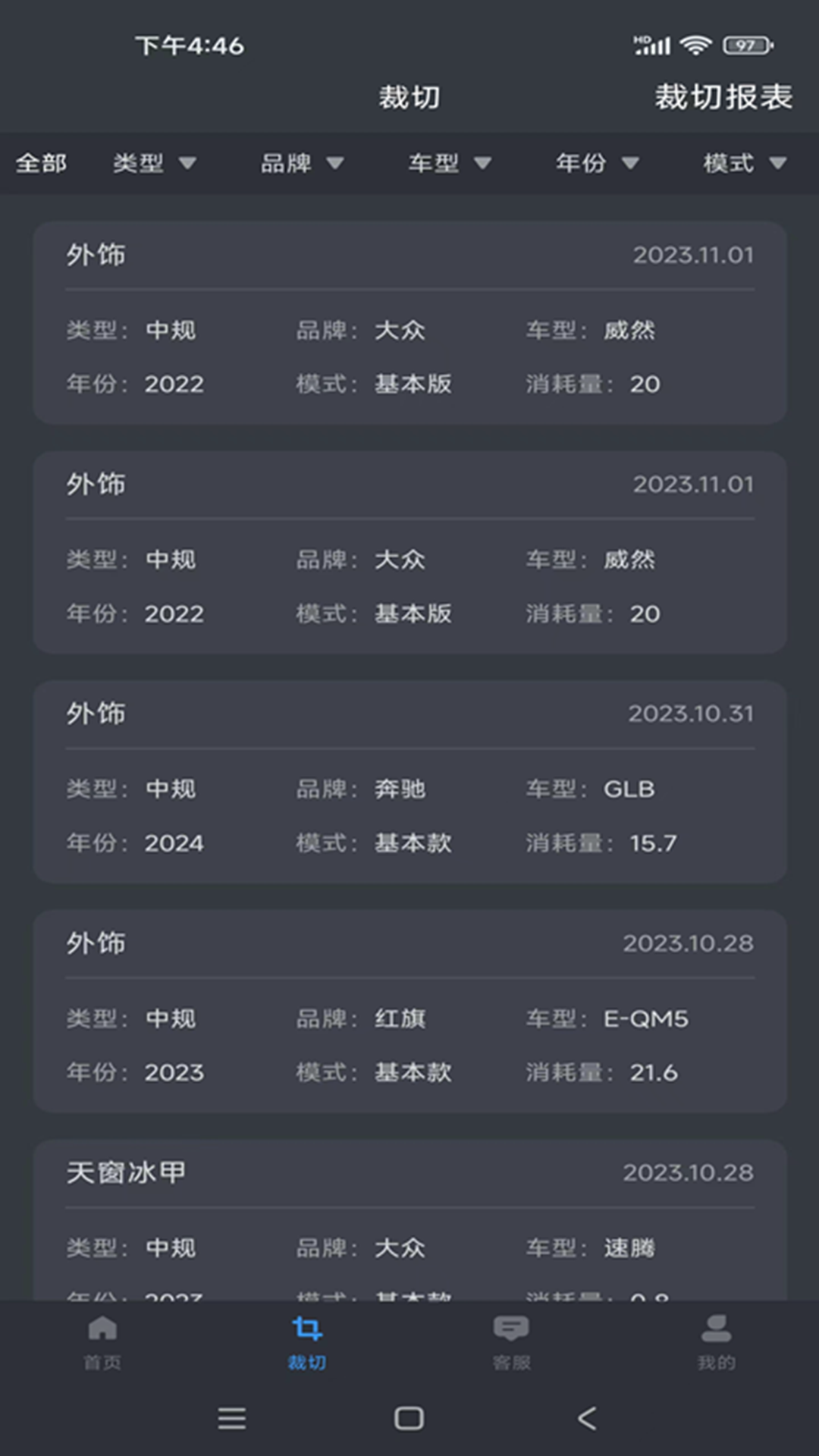819x1456 pixels.
Task: Open the 裁切报表 report page
Action: 722,97
